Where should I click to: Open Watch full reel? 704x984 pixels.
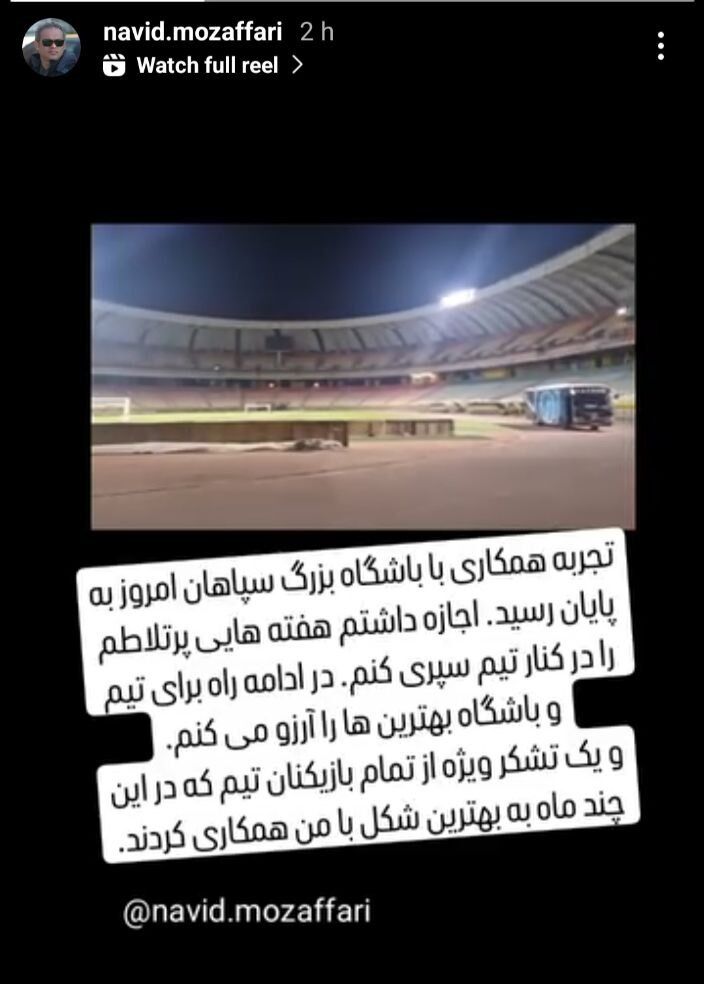point(204,66)
